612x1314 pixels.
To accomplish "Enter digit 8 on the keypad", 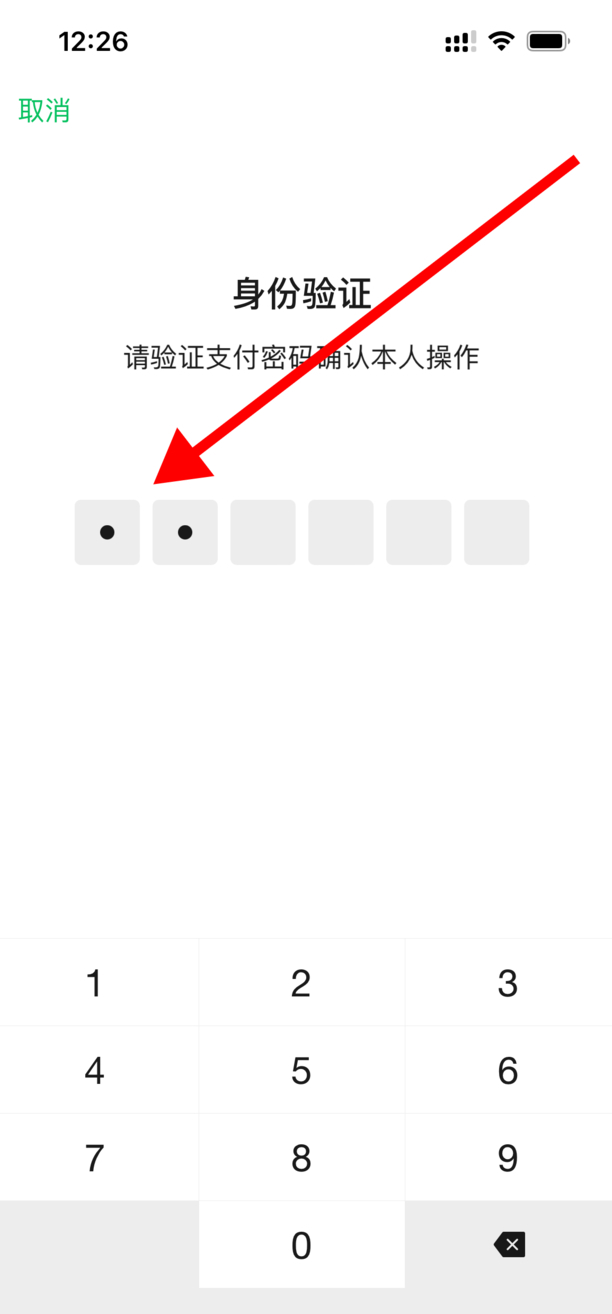I will coord(301,1158).
